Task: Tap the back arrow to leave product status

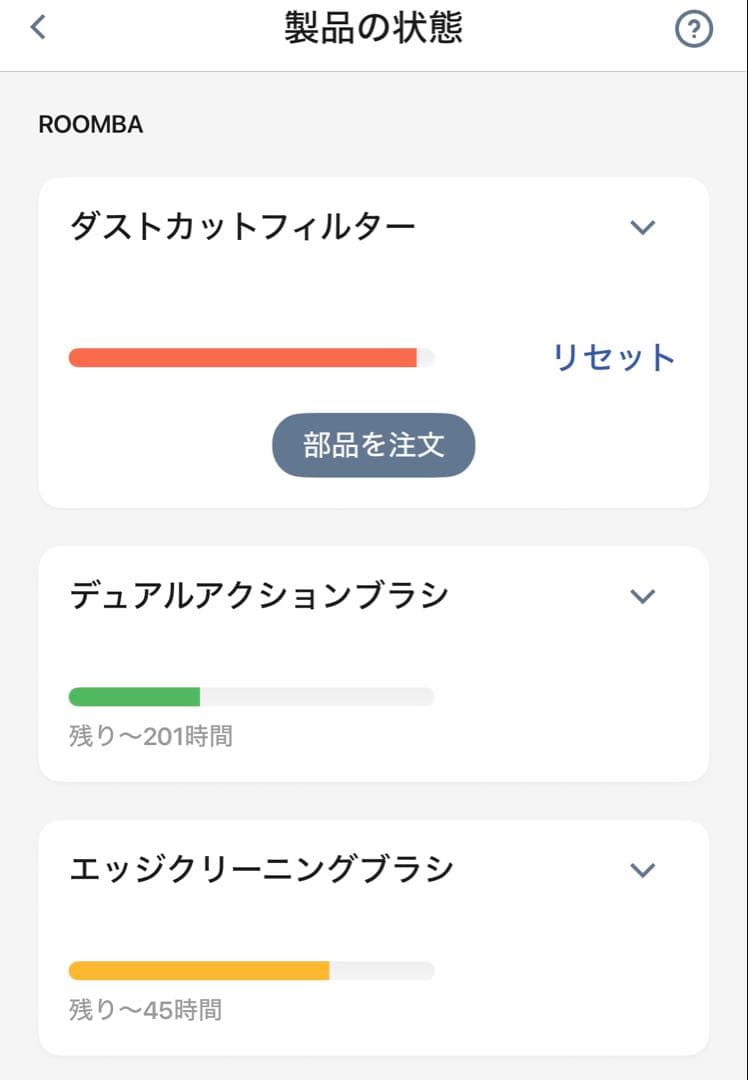Action: [x=38, y=25]
